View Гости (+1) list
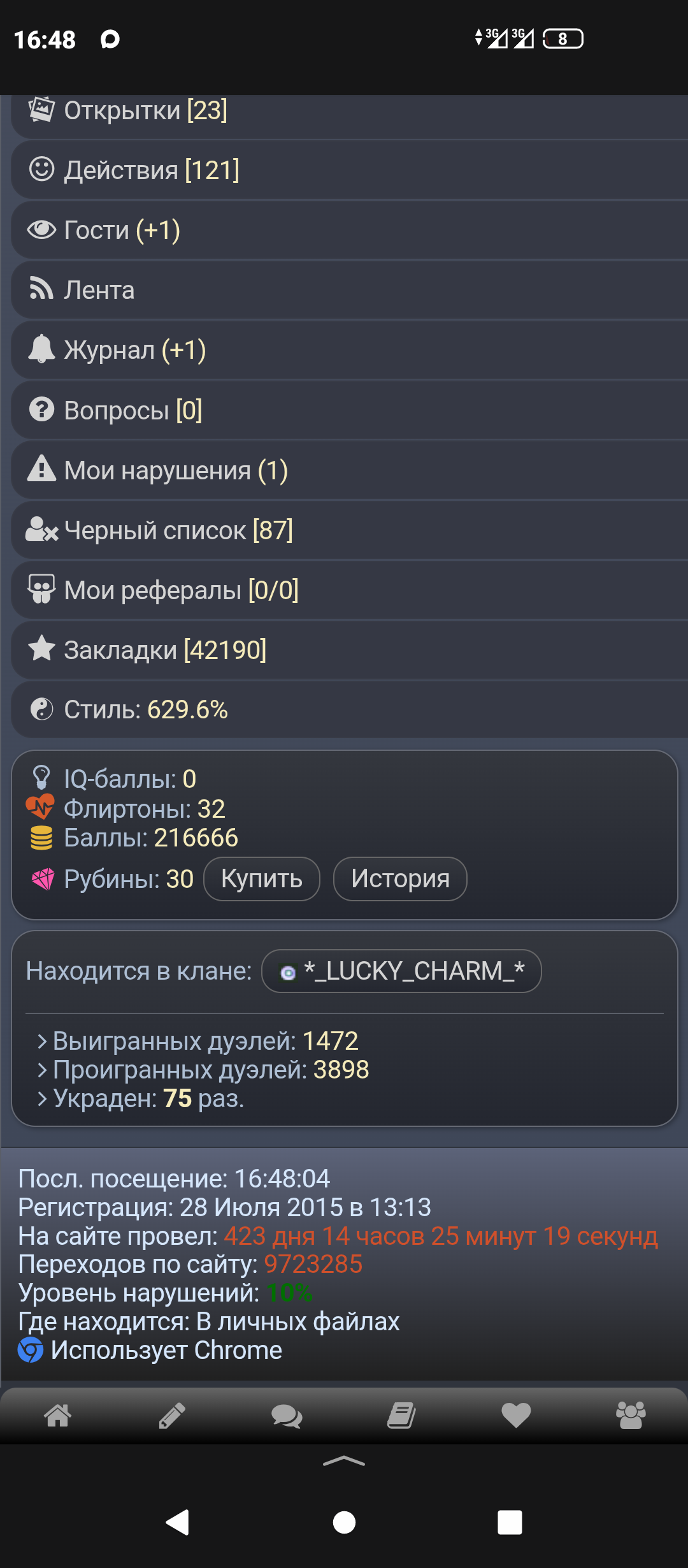 coord(122,230)
